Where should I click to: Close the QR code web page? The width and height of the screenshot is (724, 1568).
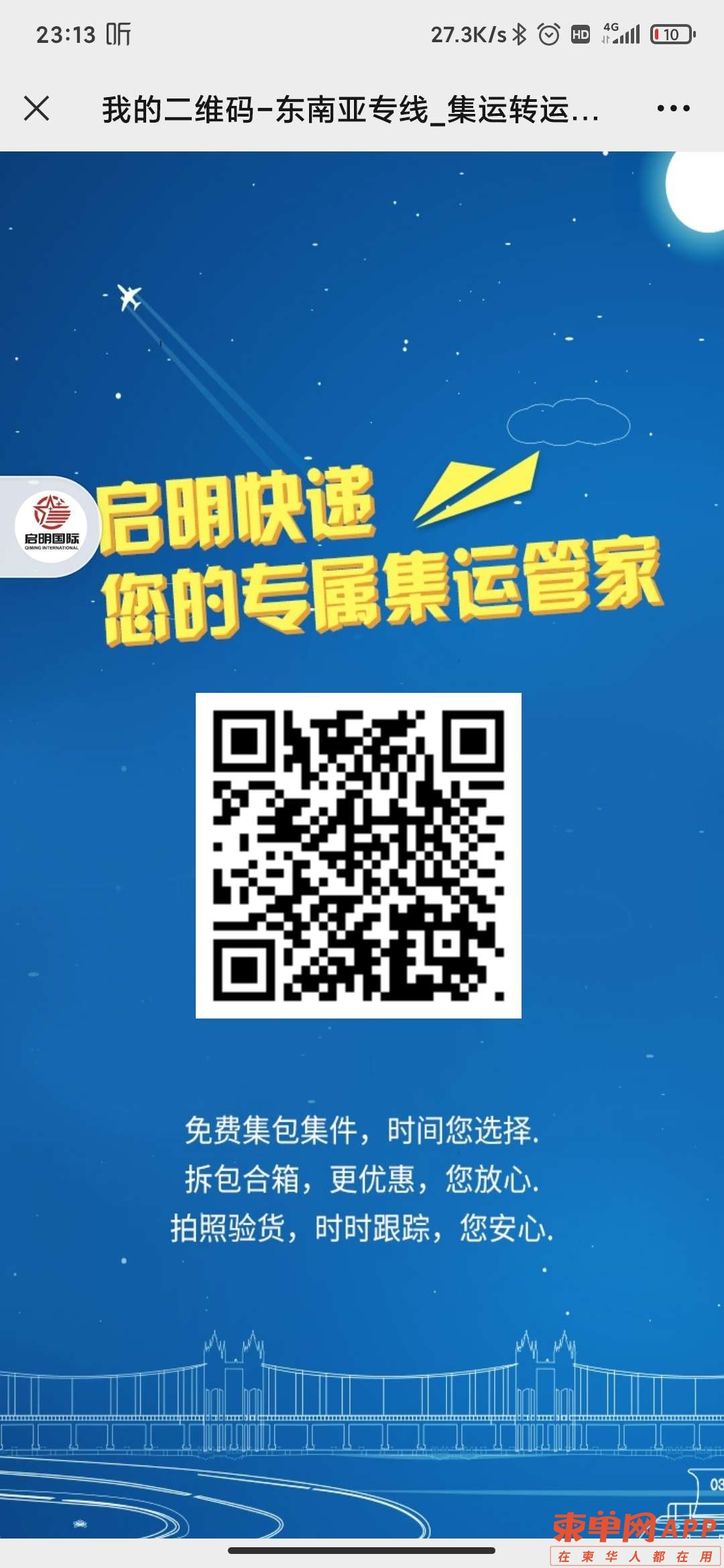click(x=37, y=108)
